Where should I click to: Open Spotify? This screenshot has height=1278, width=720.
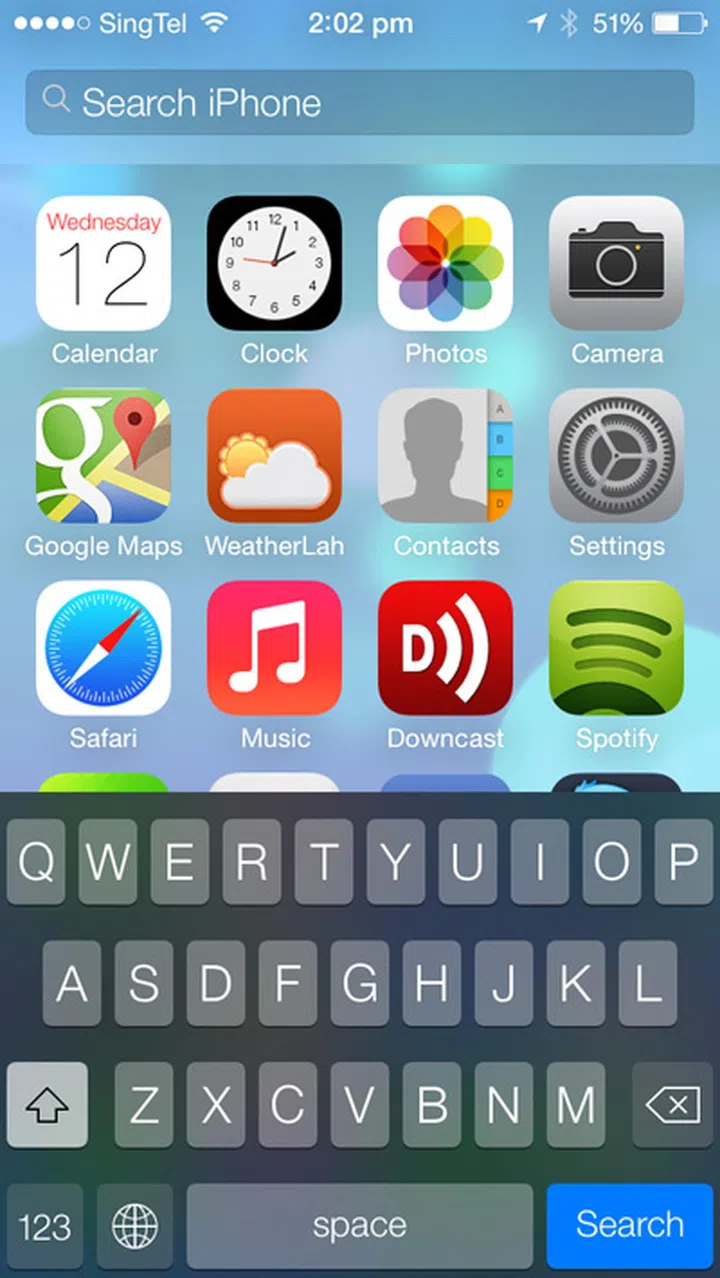(x=616, y=648)
